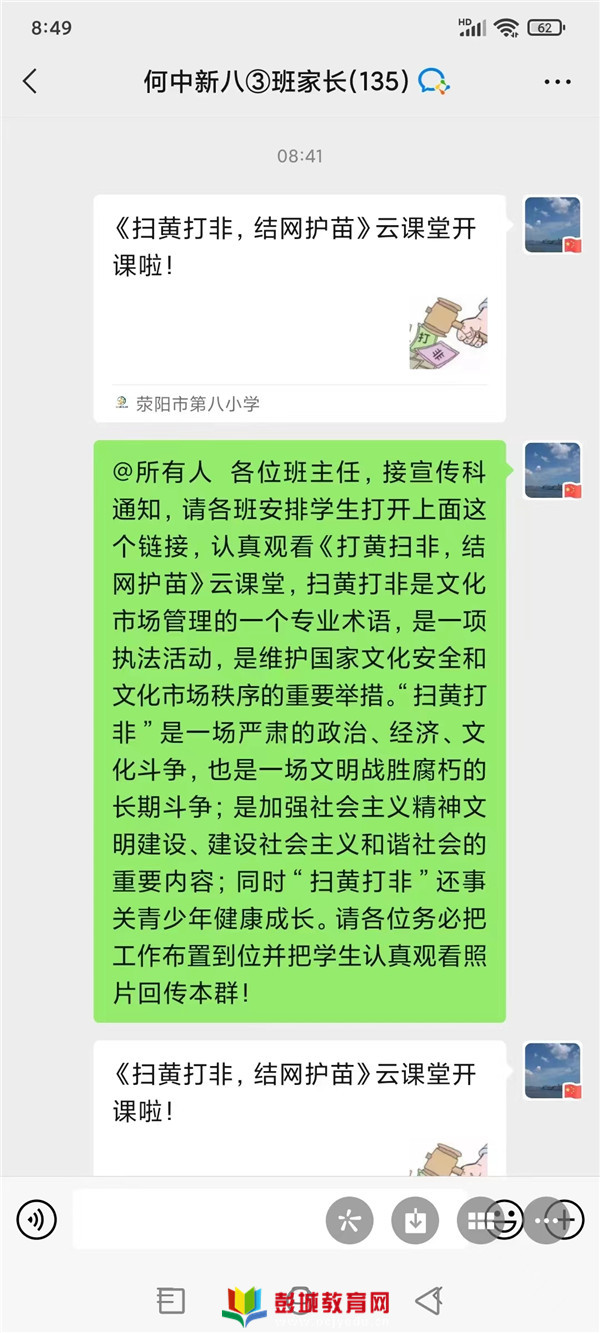
Task: Tap the sender's avatar beside the green message
Action: click(x=552, y=470)
